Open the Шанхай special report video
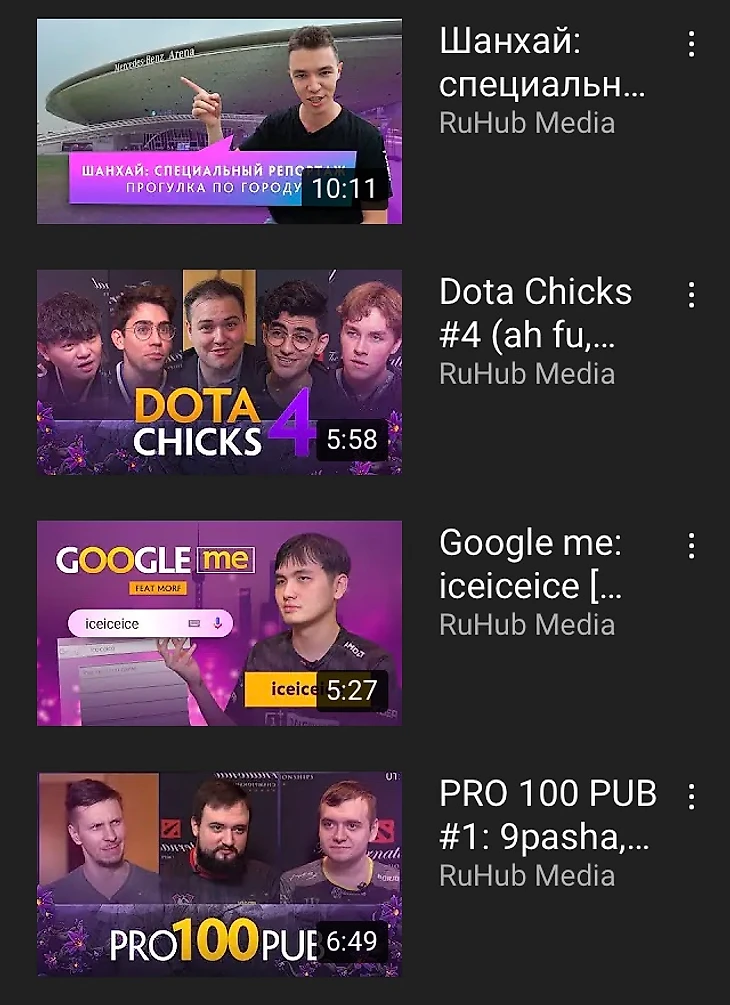Screen dimensions: 730x1005 coord(219,121)
